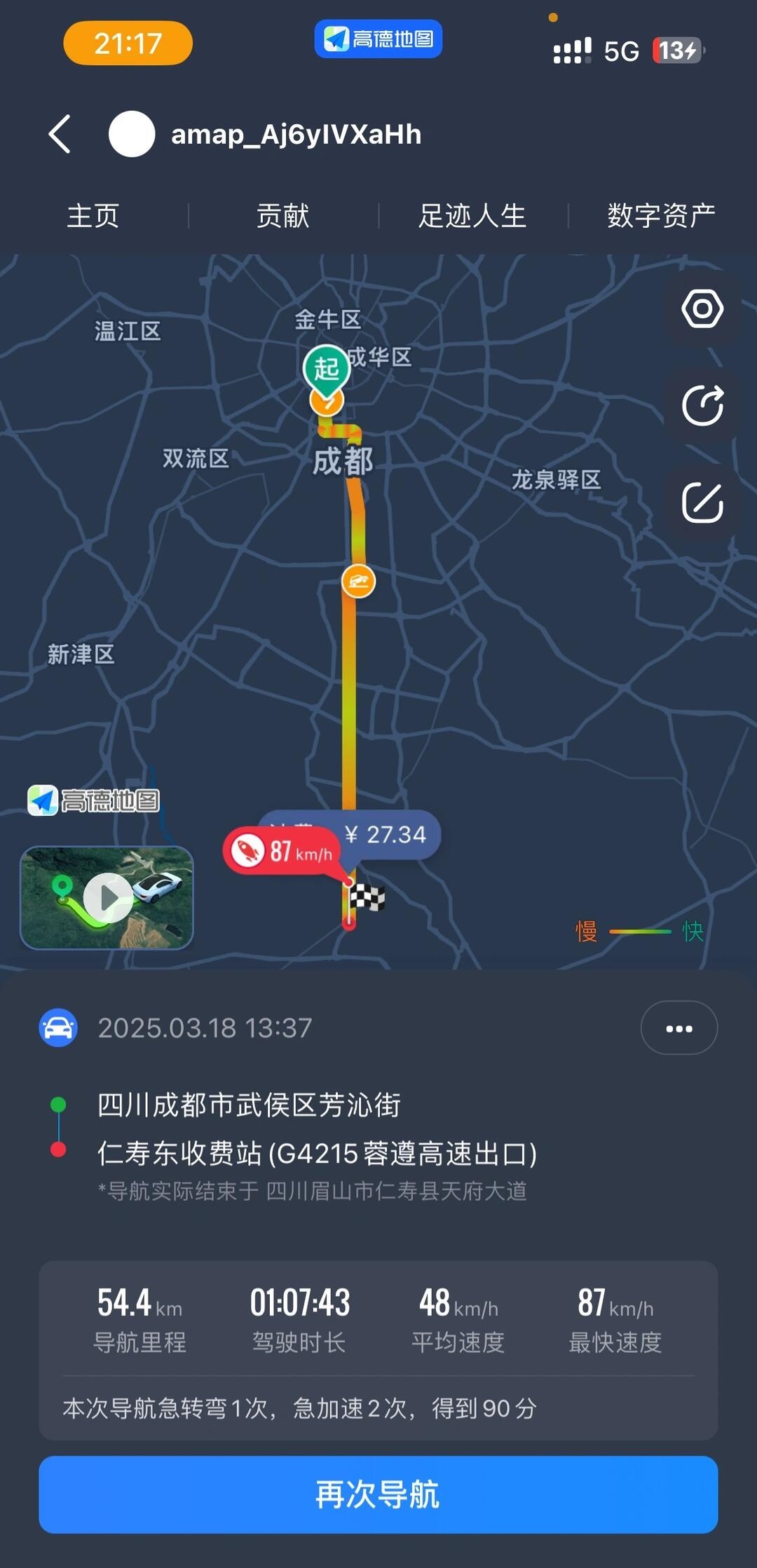Share this driving track
The image size is (757, 1568).
[702, 405]
